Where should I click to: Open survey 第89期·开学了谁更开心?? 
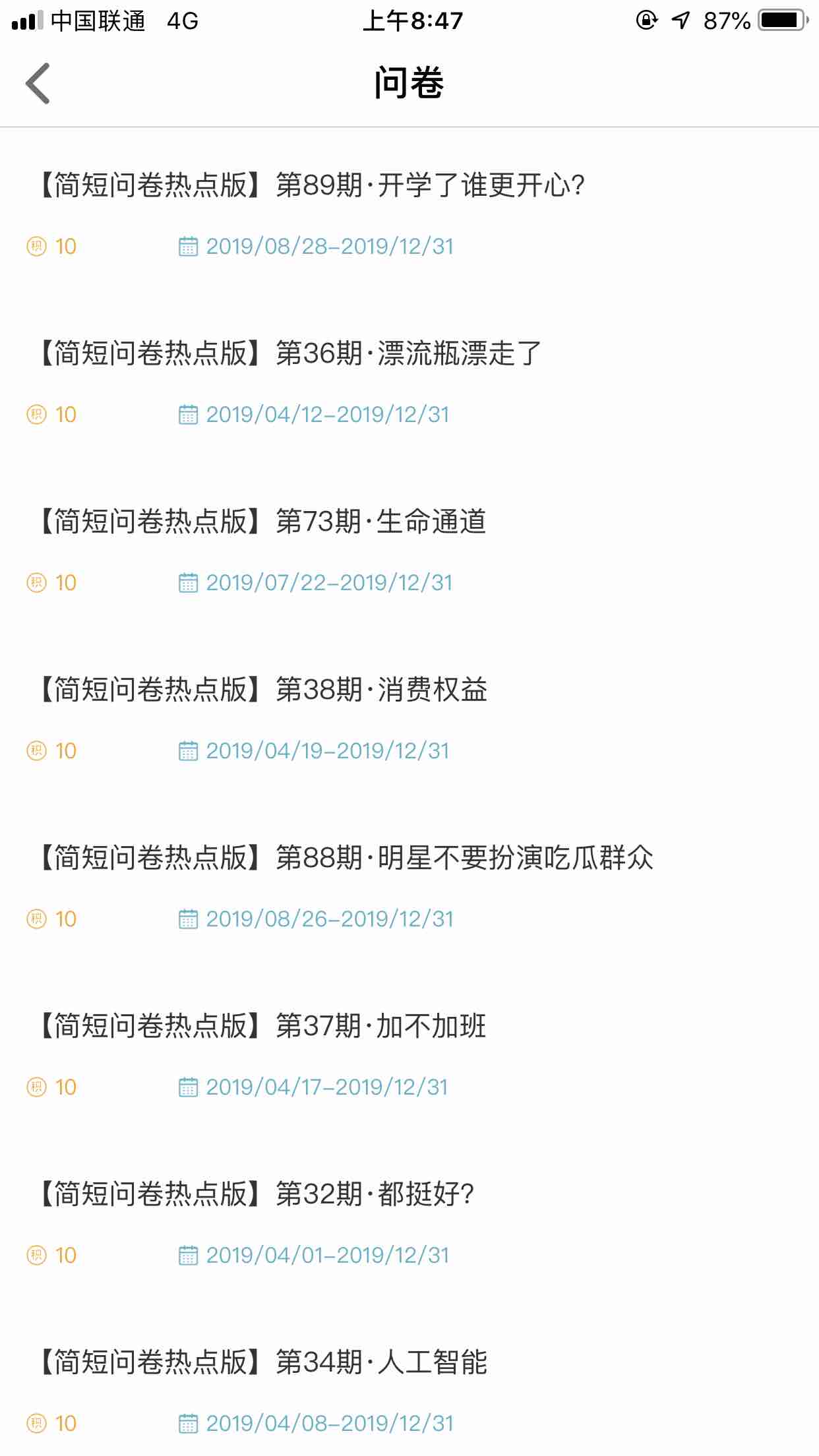point(409,212)
